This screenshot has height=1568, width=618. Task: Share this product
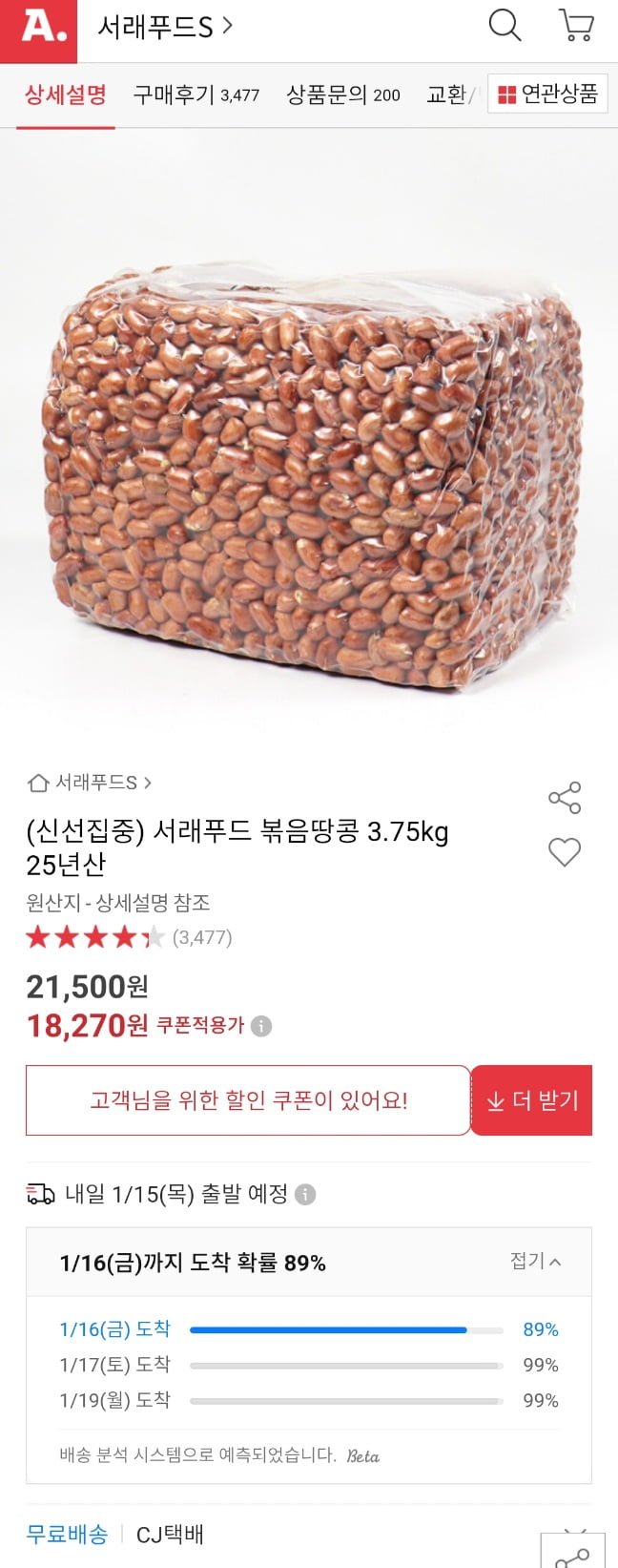pyautogui.click(x=565, y=798)
